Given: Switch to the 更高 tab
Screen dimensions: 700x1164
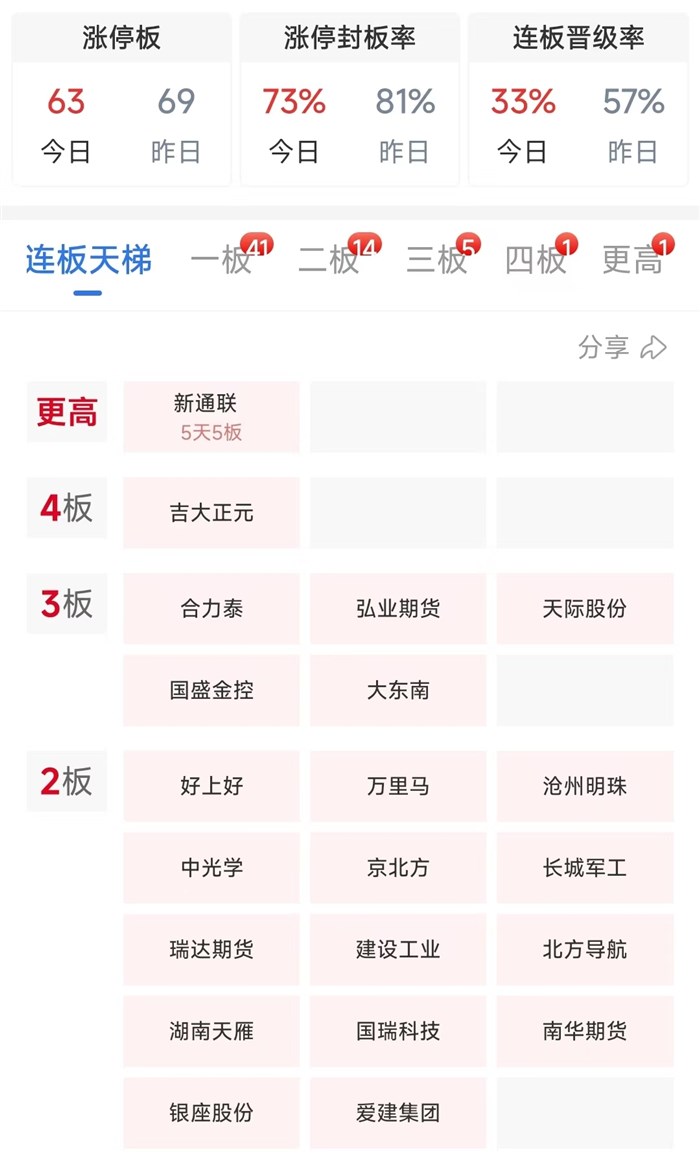Looking at the screenshot, I should coord(632,260).
